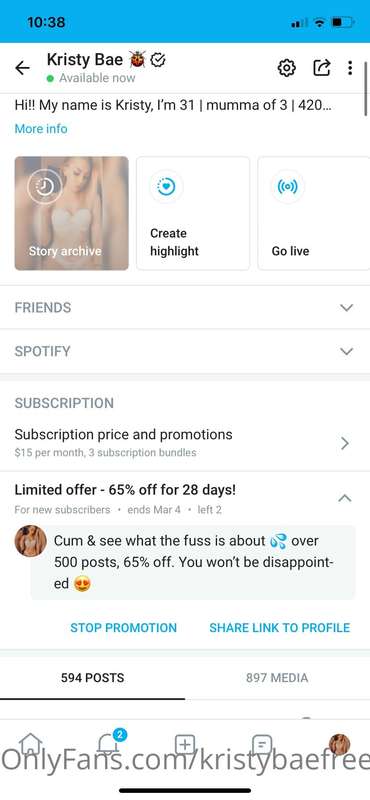Open the messages tab in bottom bar
Image resolution: width=370 pixels, height=800 pixels.
(x=262, y=744)
